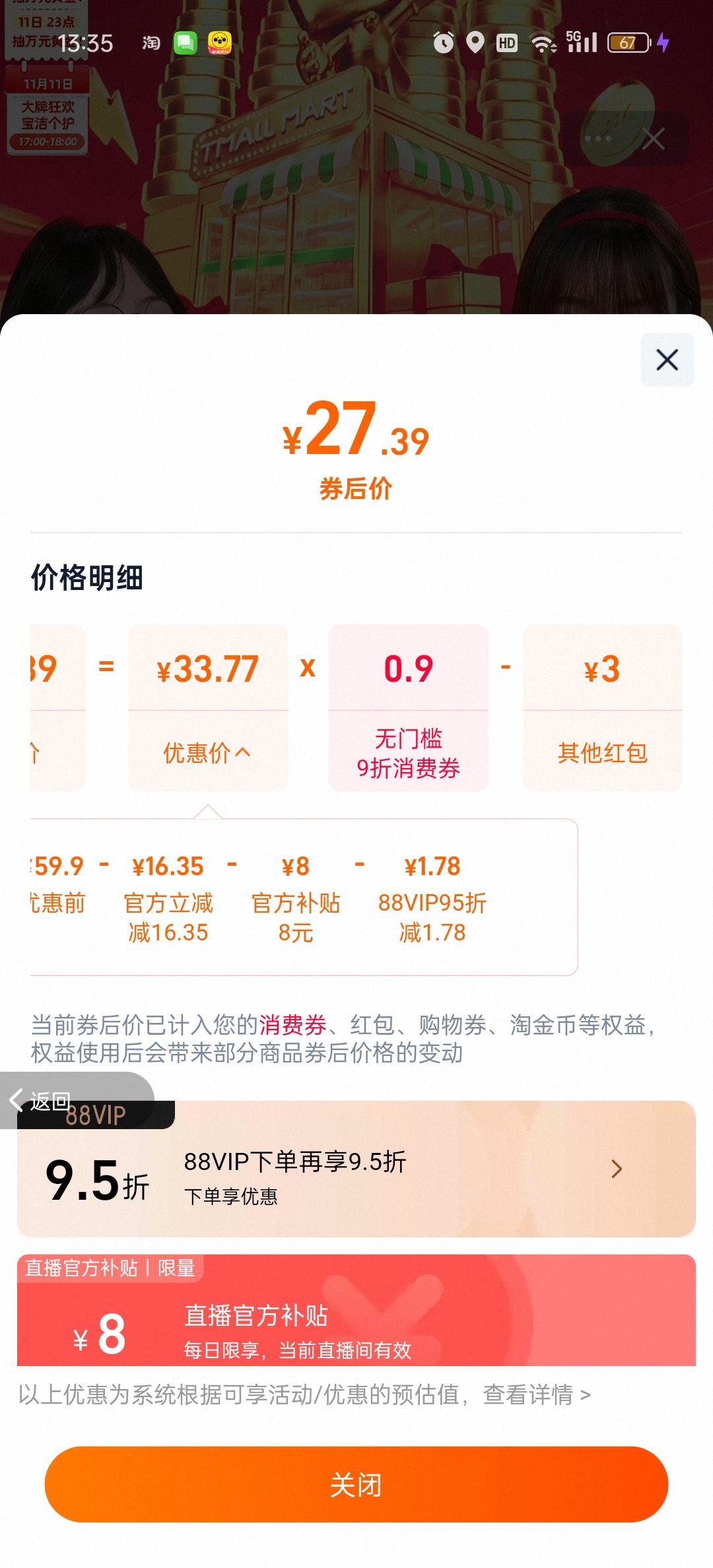Tap the Brawl Stars app icon
This screenshot has width=713, height=1568.
click(221, 42)
